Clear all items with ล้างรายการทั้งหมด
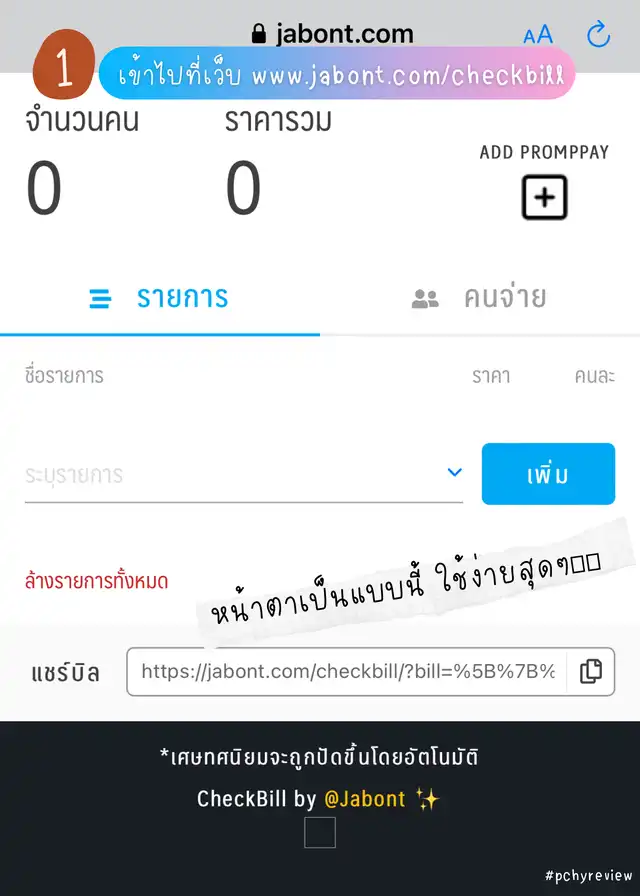This screenshot has width=640, height=896. (96, 581)
